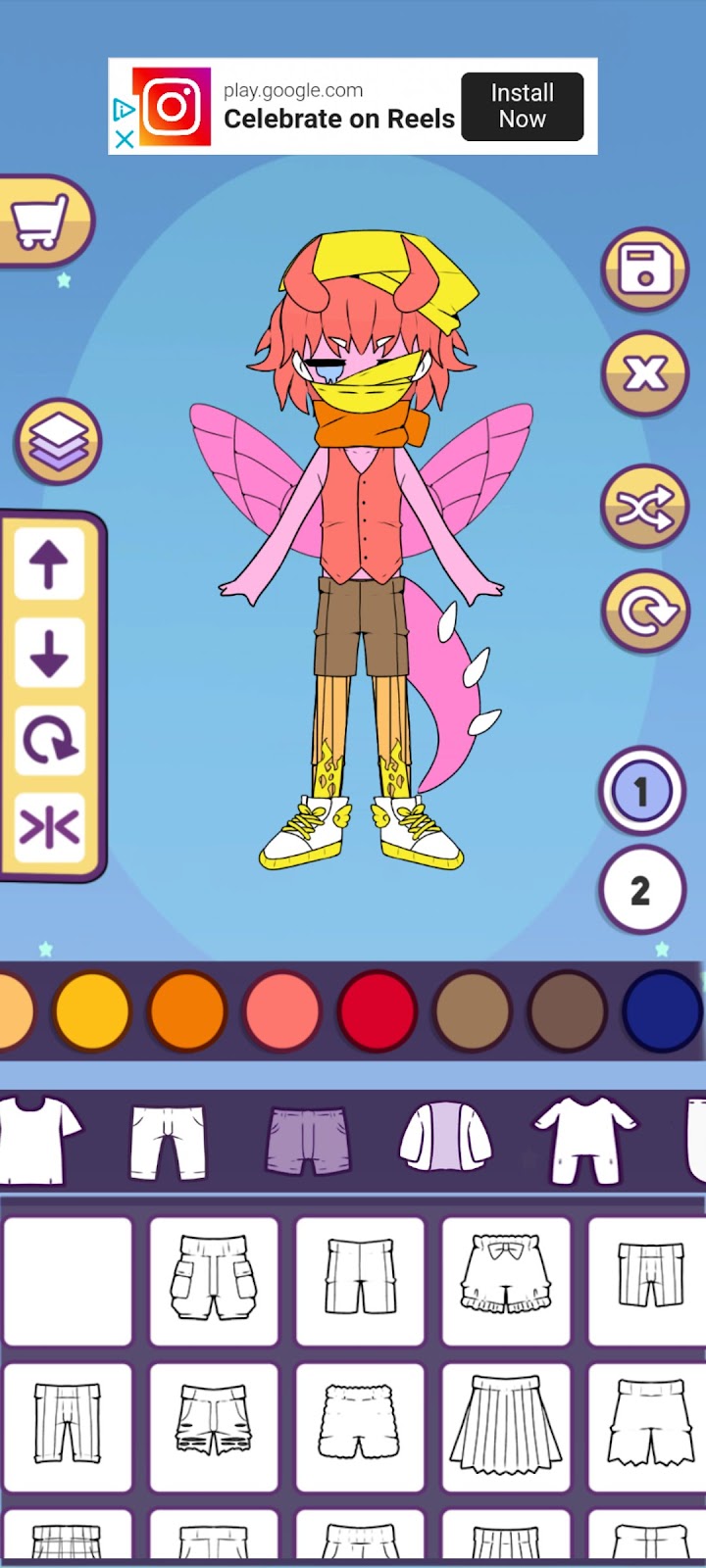Open the jacket clothing category

446,1137
